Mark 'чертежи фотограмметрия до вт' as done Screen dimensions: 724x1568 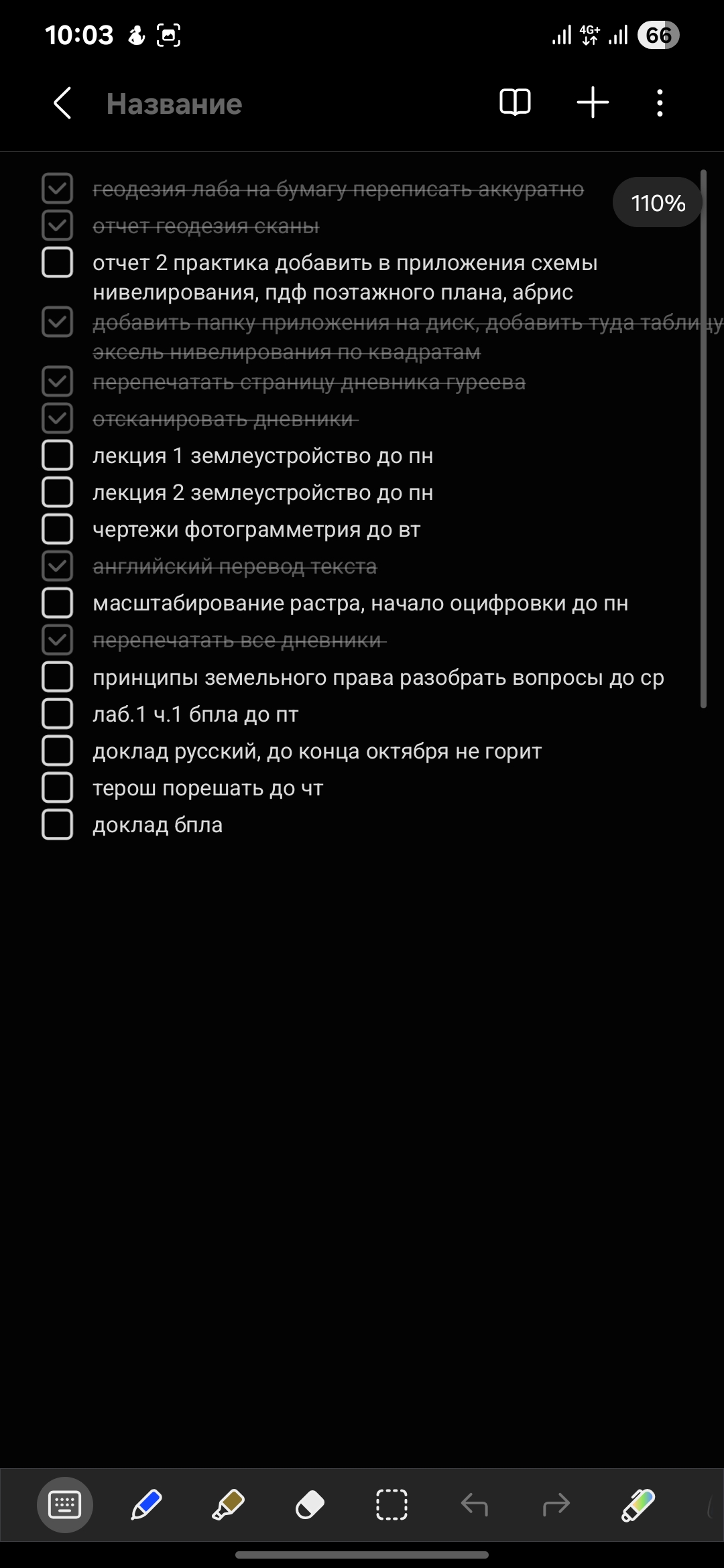click(58, 529)
